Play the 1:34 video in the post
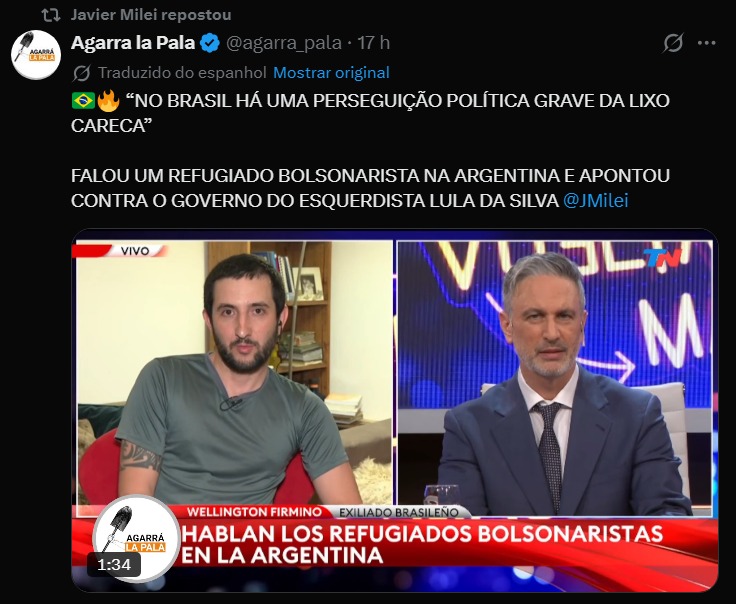This screenshot has height=604, width=736. click(x=395, y=410)
